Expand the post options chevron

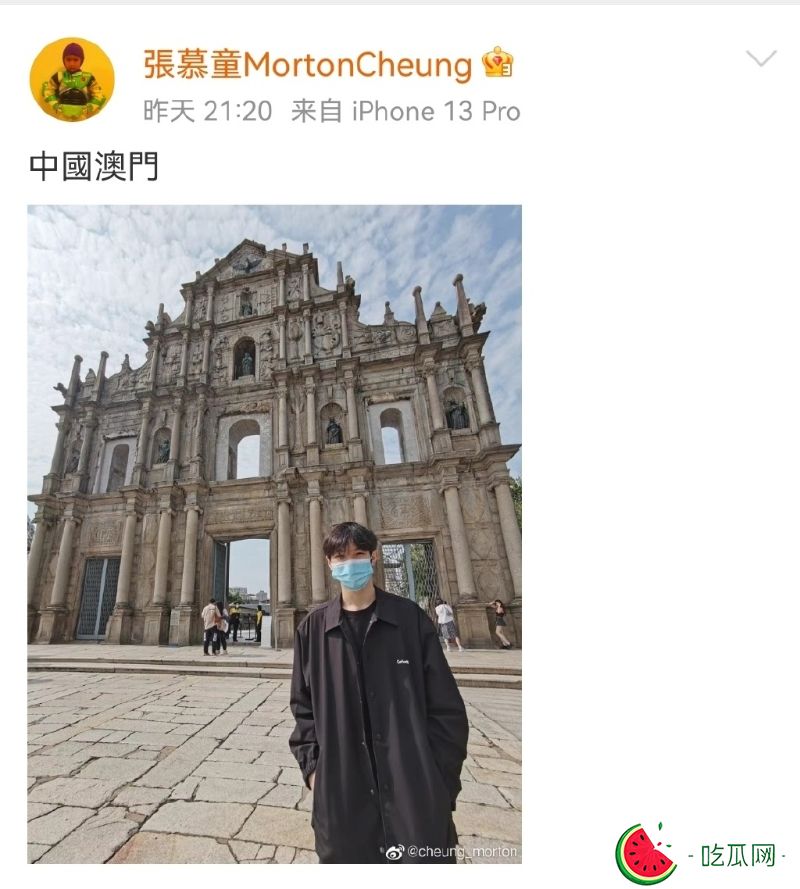tap(761, 58)
